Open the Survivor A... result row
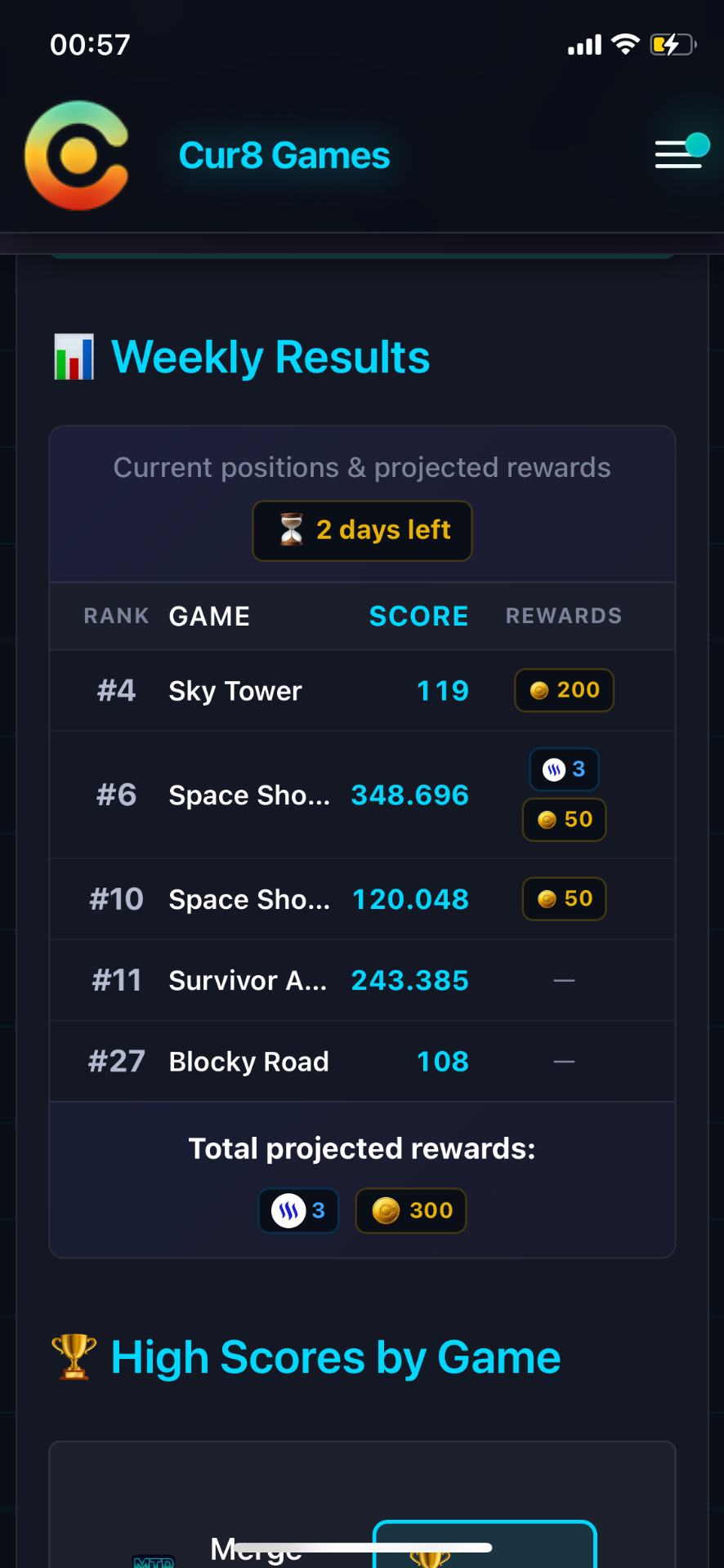The image size is (724, 1568). 362,980
